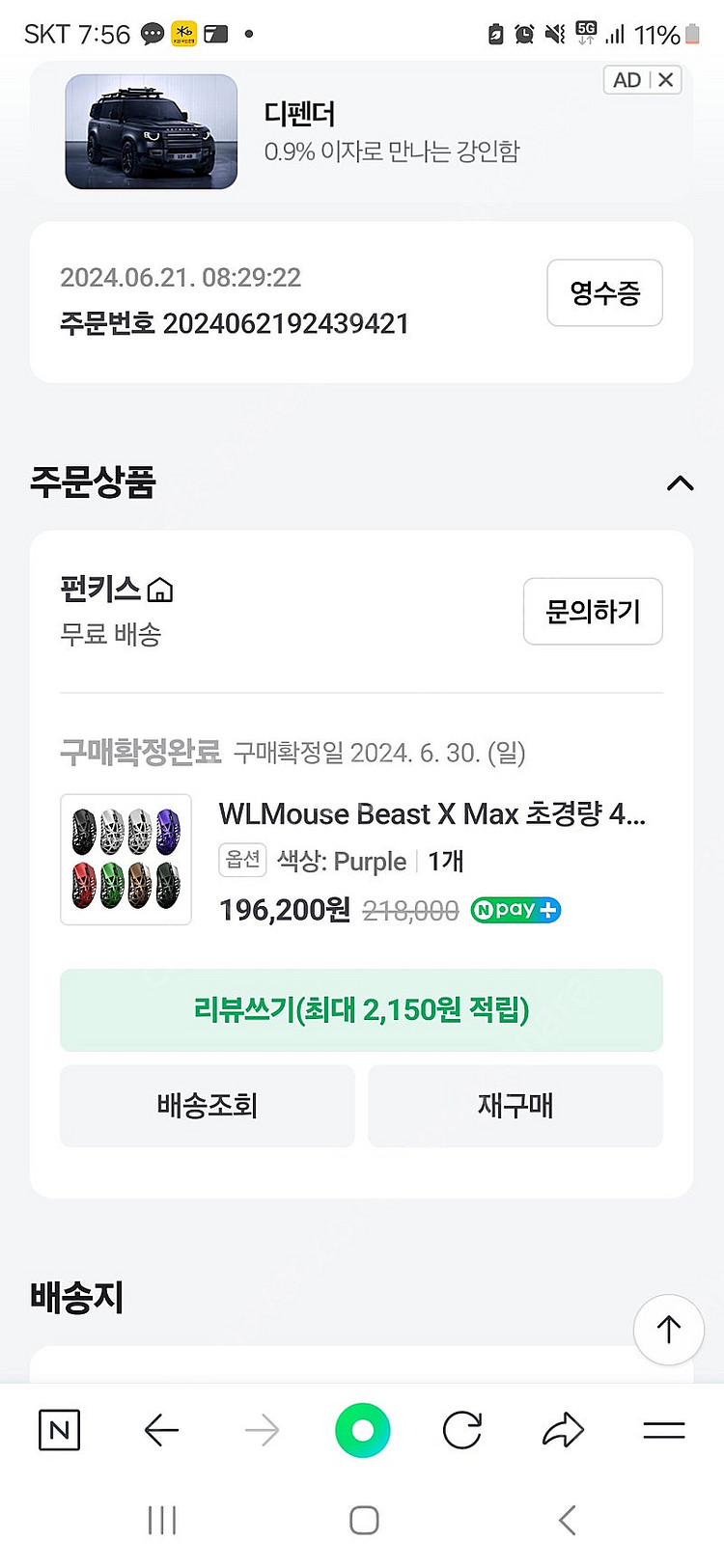Tap the Npay plus payment icon

pyautogui.click(x=515, y=910)
